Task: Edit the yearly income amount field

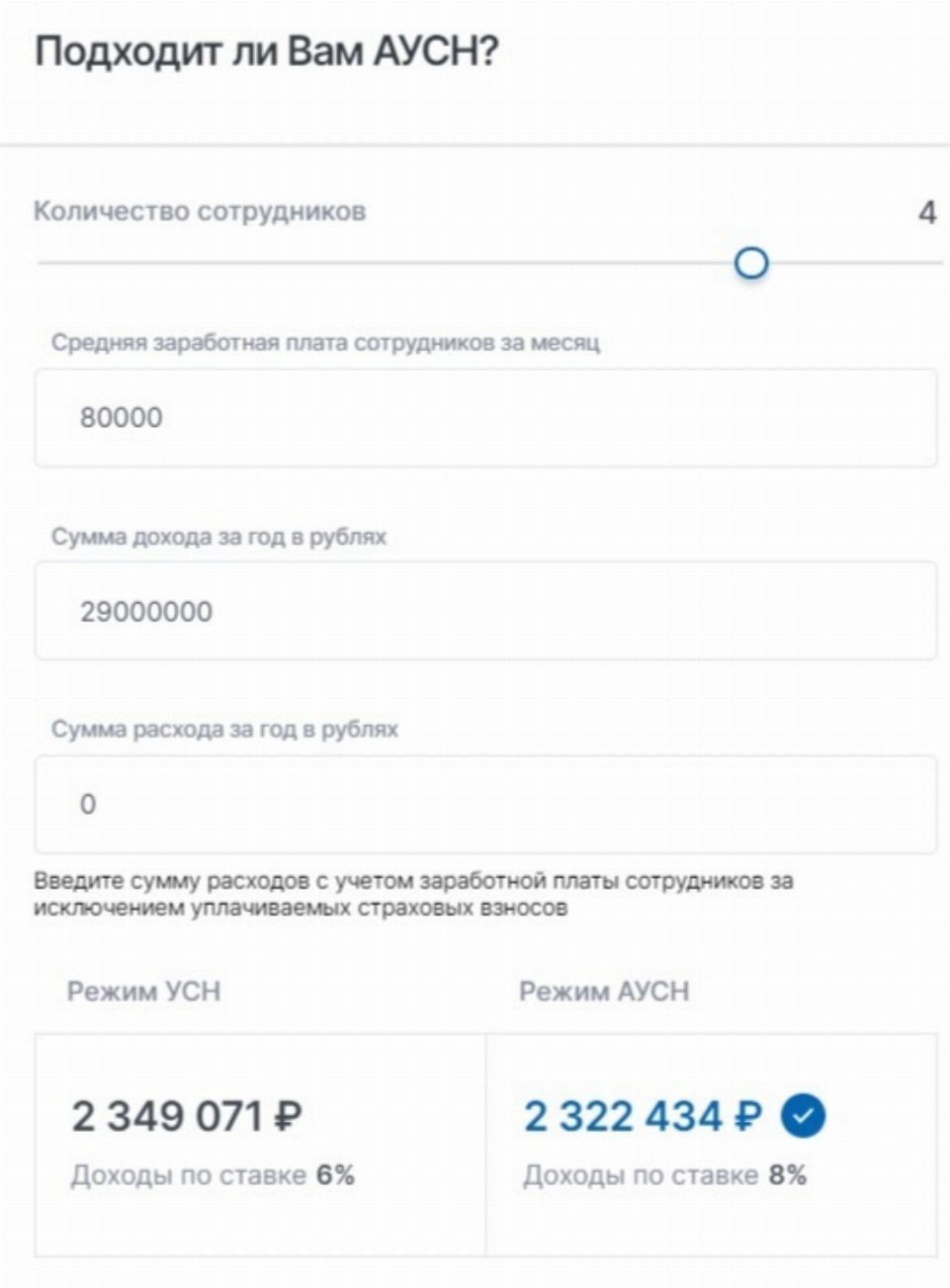Action: coord(484,611)
